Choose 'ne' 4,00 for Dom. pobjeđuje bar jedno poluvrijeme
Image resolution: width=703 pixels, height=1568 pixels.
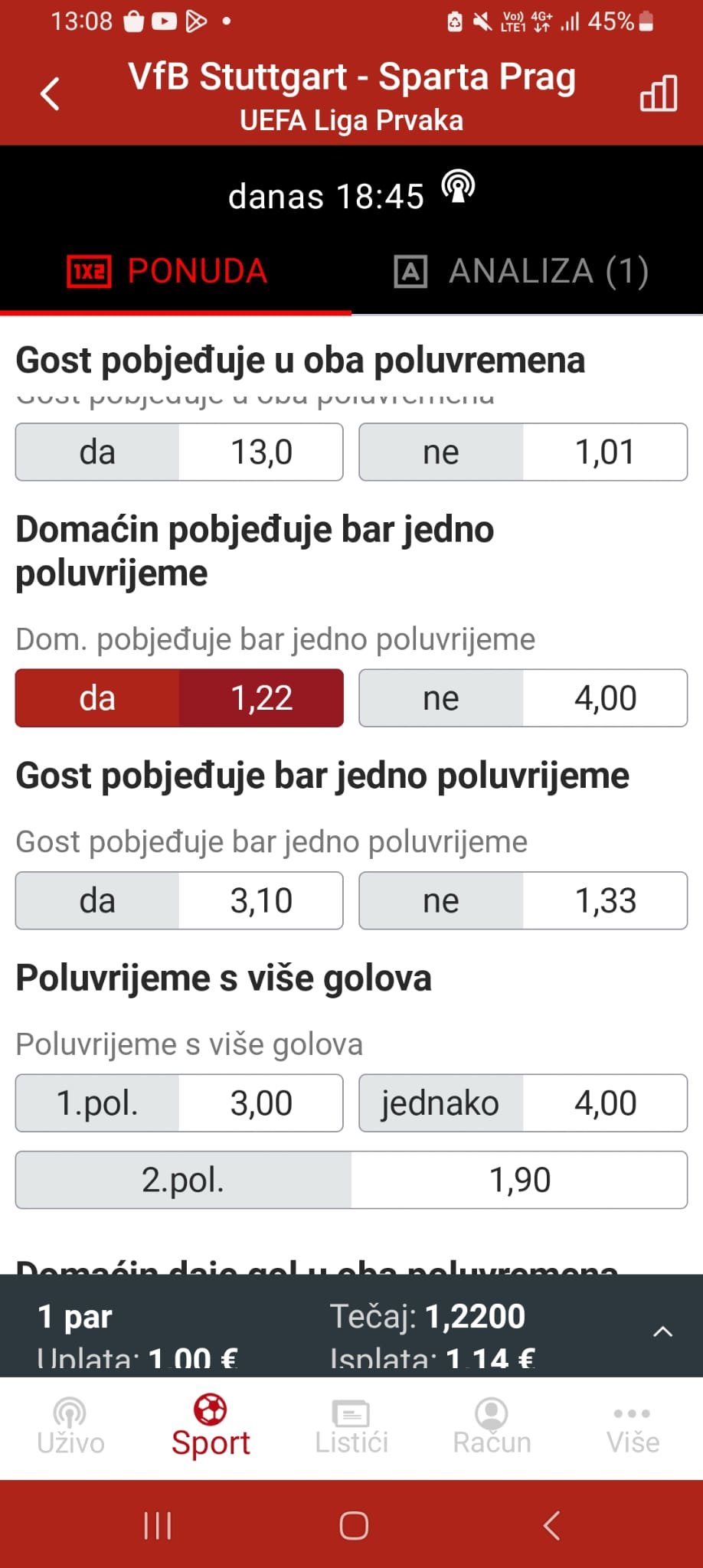pos(523,698)
